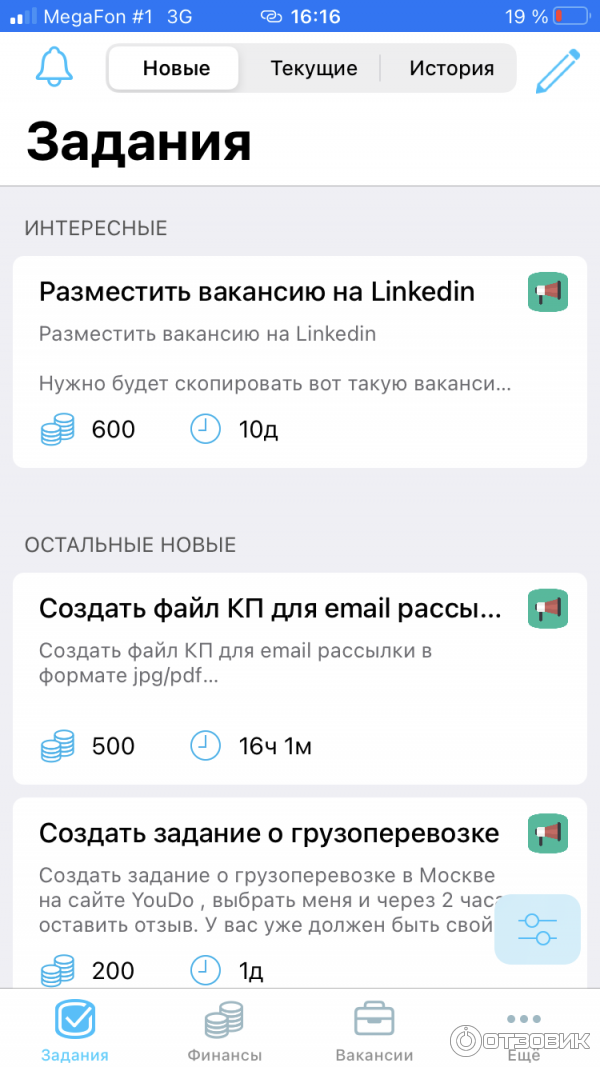600x1067 pixels.
Task: Go to the Финансы tab
Action: (224, 1033)
